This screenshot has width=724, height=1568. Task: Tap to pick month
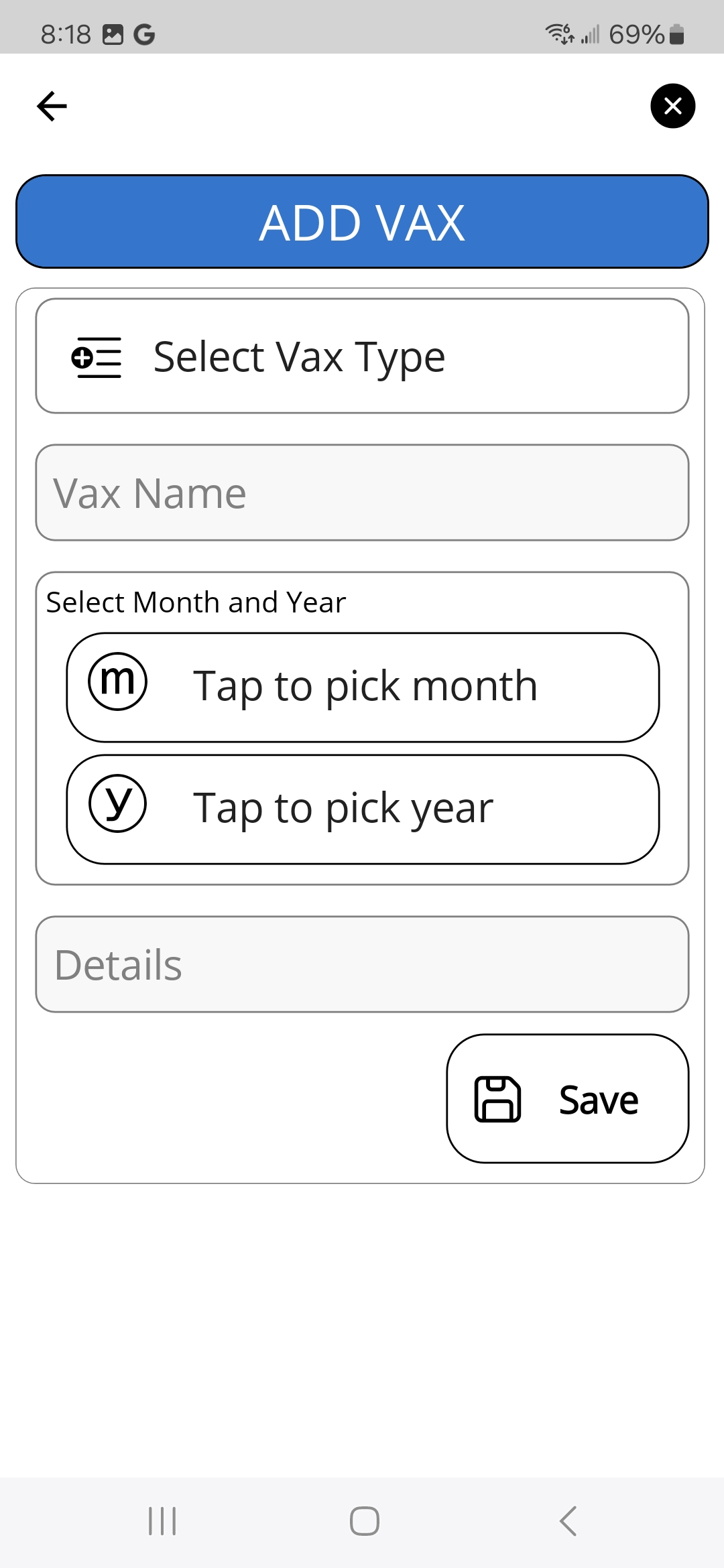point(363,687)
